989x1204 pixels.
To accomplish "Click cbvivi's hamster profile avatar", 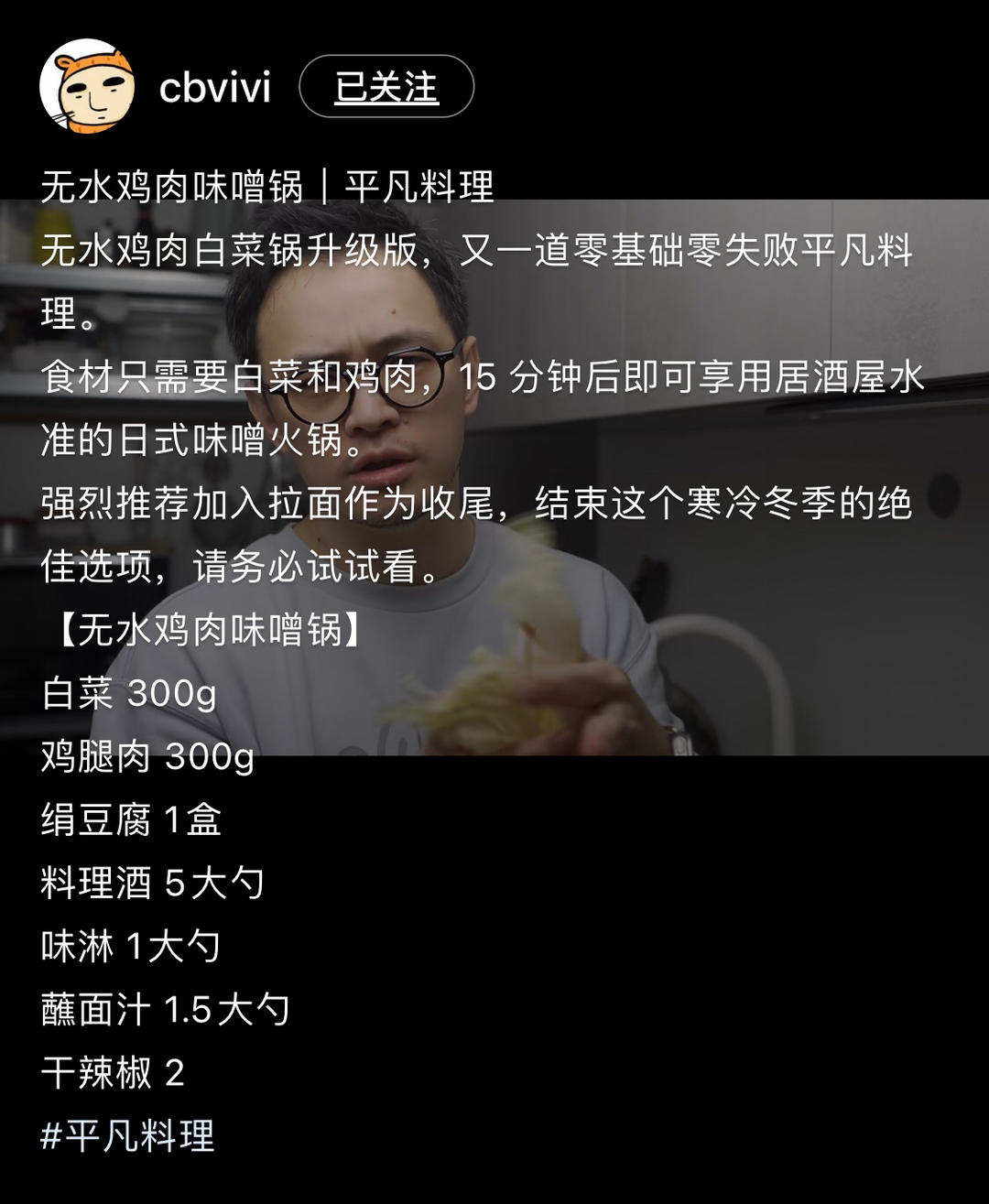I will [88, 89].
